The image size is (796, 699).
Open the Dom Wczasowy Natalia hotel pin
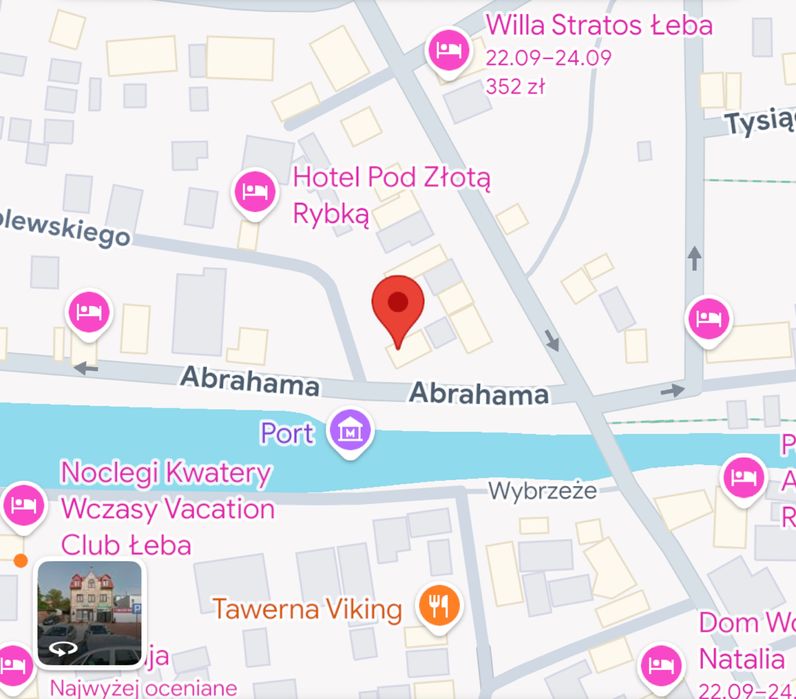(x=658, y=663)
